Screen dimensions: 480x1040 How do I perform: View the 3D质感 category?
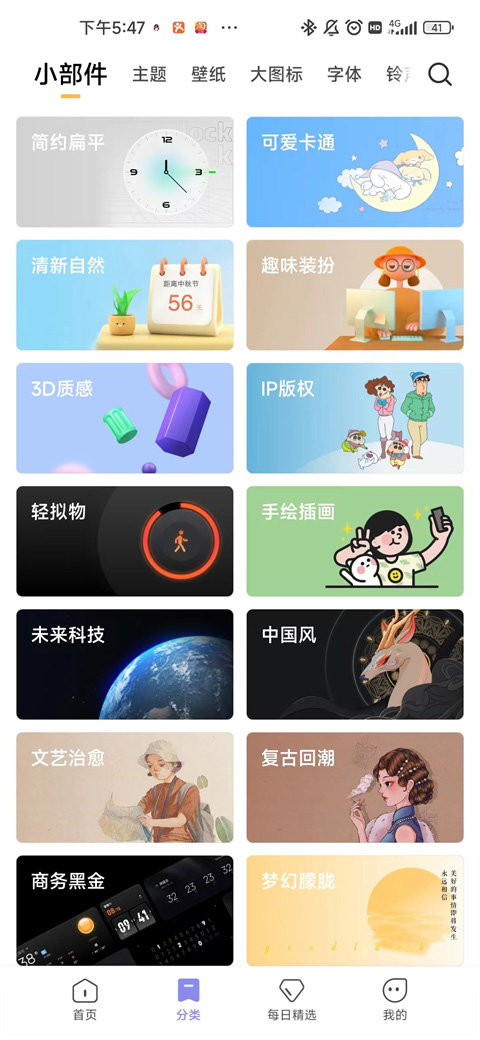click(125, 418)
